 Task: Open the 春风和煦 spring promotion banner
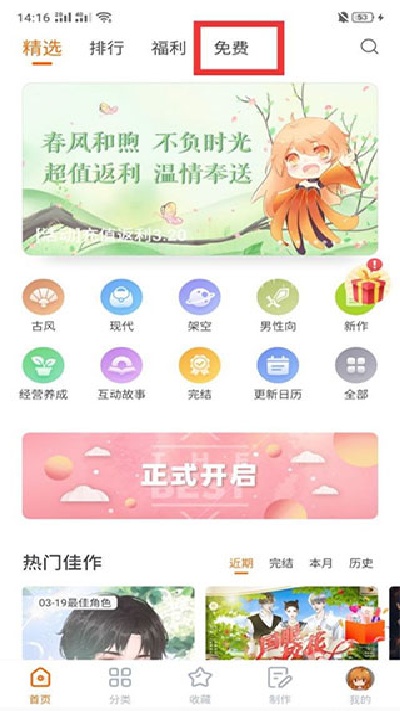(x=200, y=169)
